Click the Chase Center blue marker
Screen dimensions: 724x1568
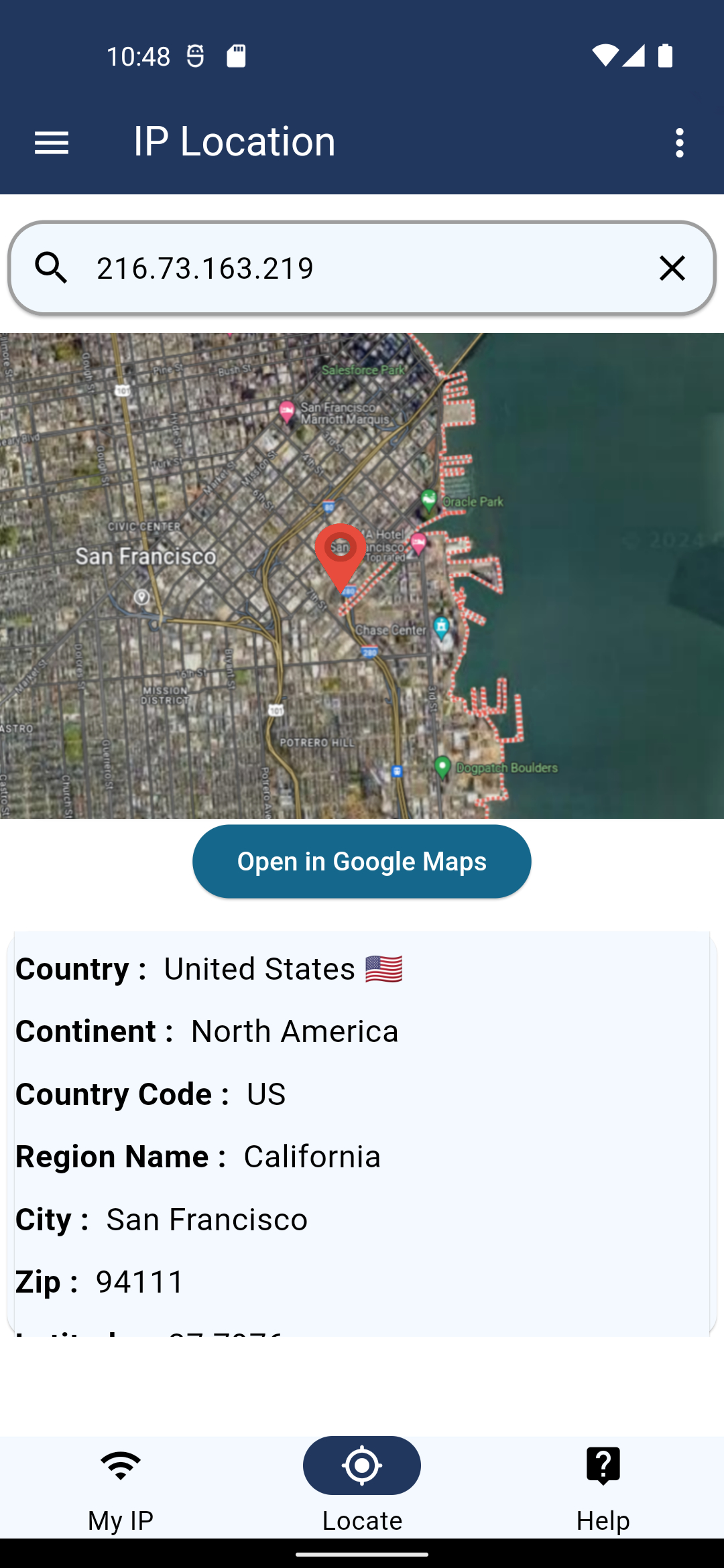pyautogui.click(x=441, y=627)
